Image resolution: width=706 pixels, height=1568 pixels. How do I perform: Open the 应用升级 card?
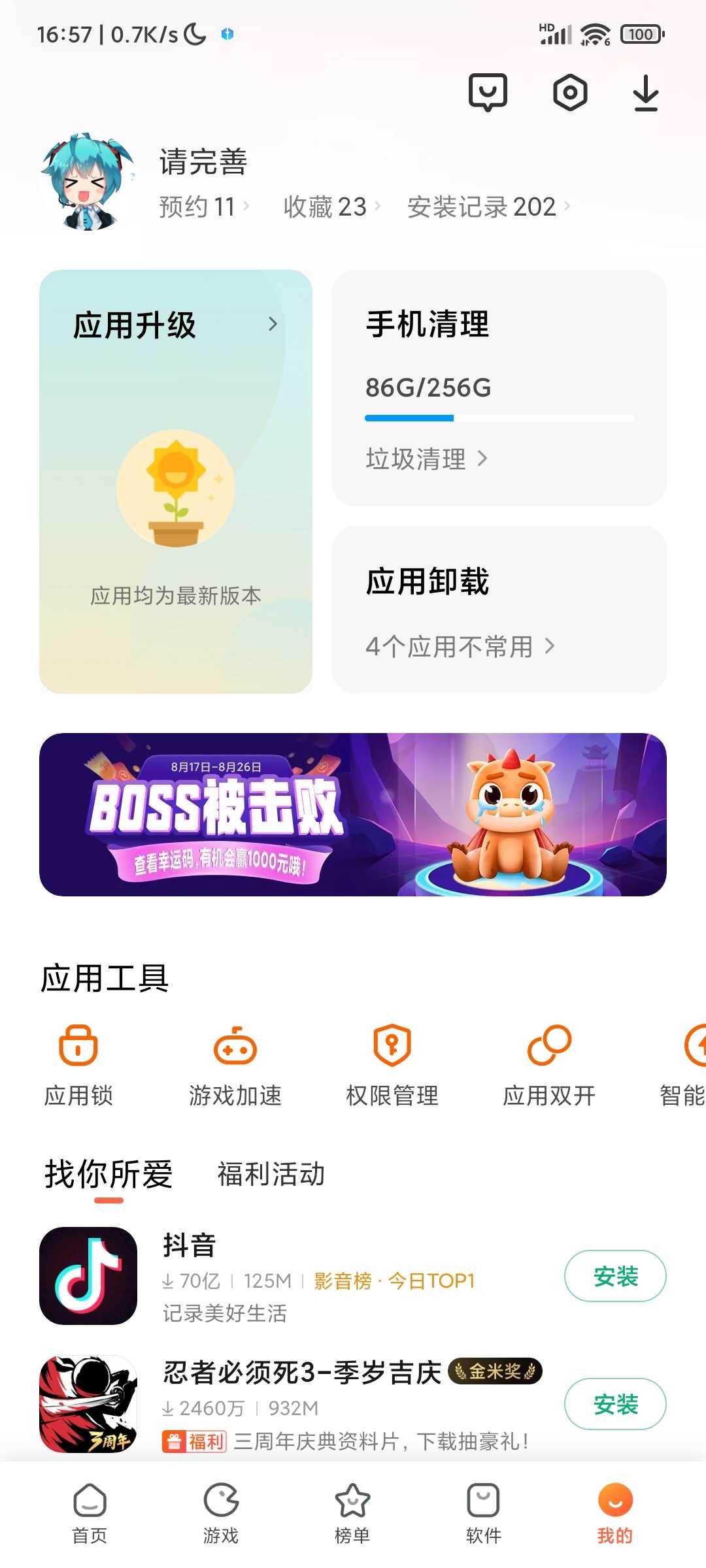[x=176, y=482]
